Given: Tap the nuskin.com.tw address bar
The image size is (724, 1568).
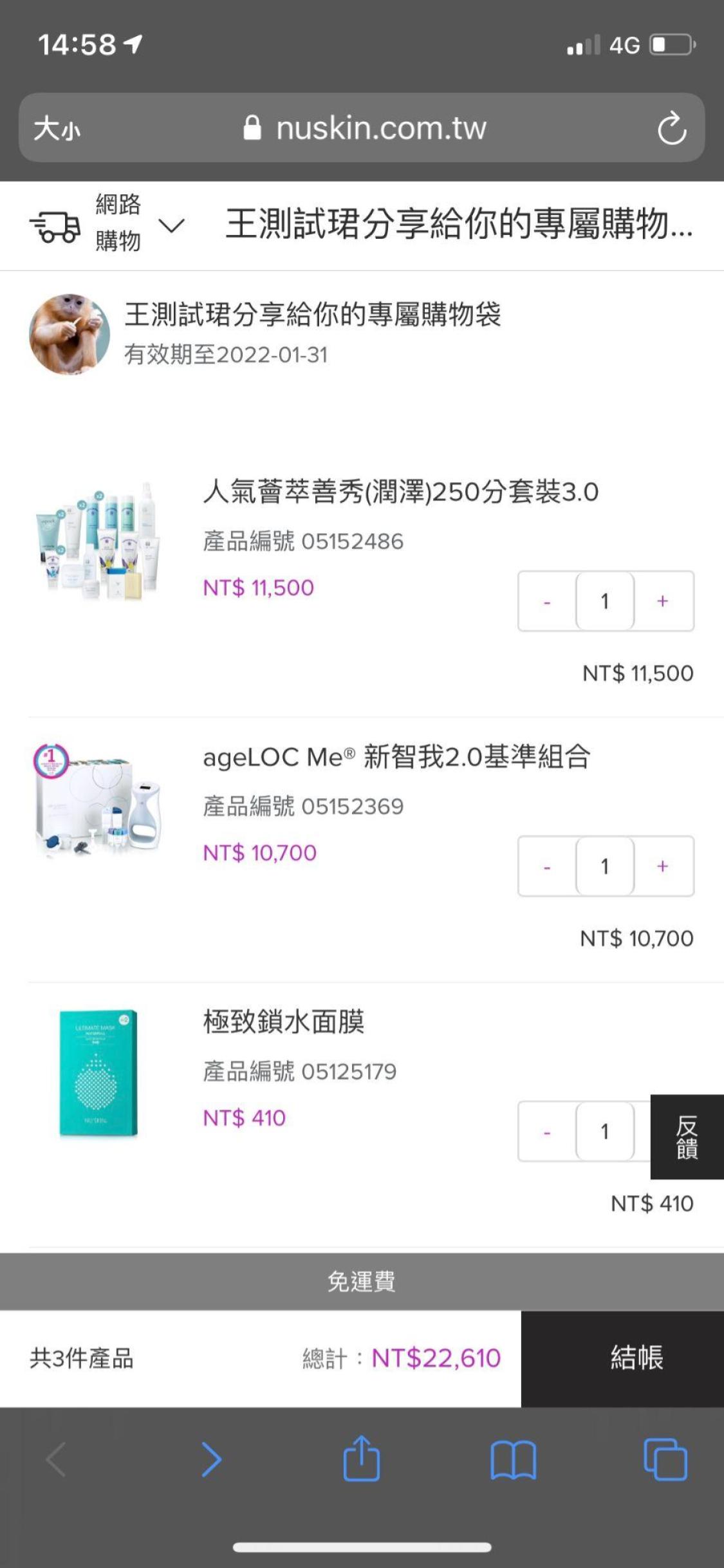Looking at the screenshot, I should (x=380, y=128).
